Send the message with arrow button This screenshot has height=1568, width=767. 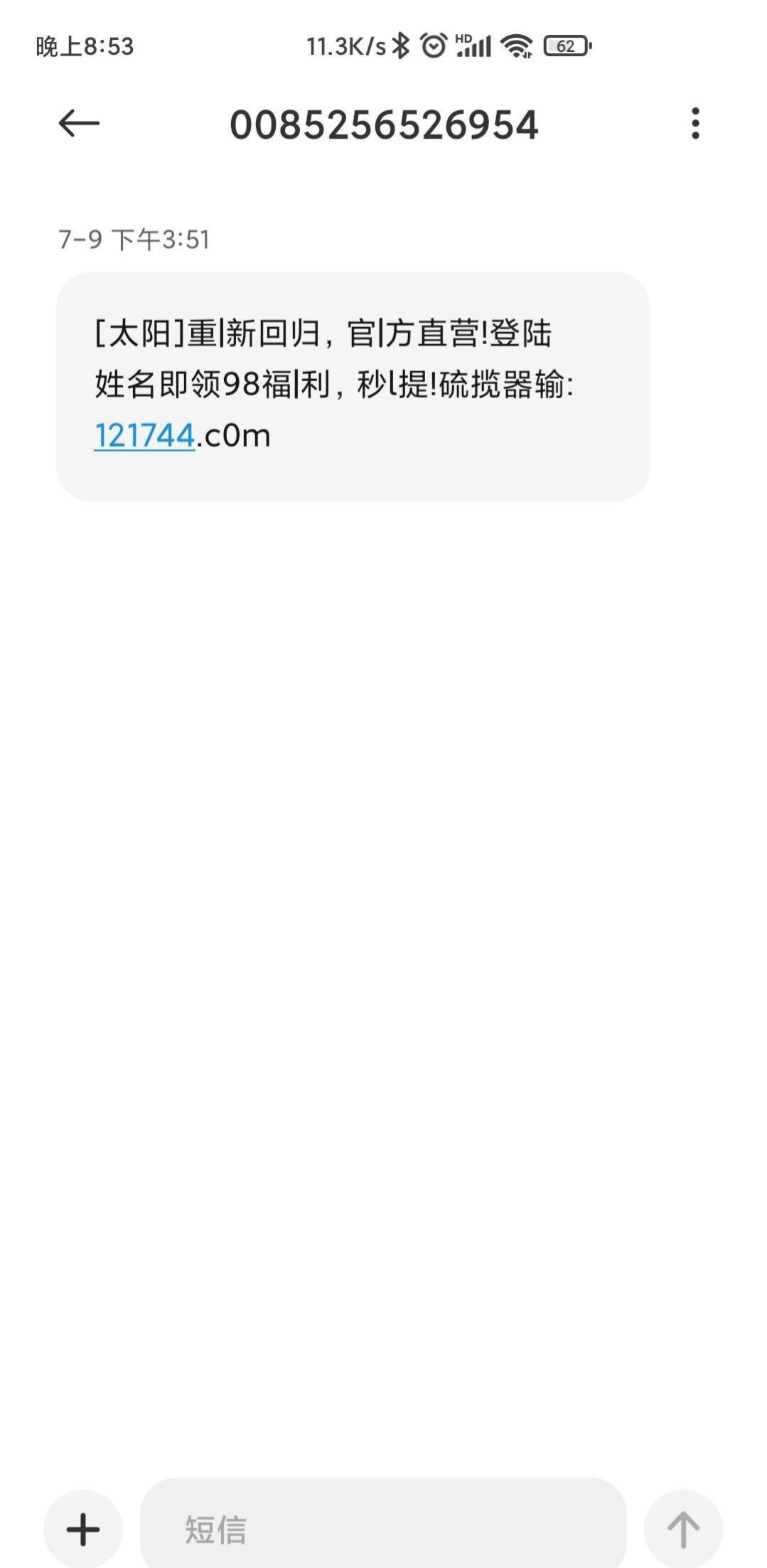pyautogui.click(x=683, y=1529)
